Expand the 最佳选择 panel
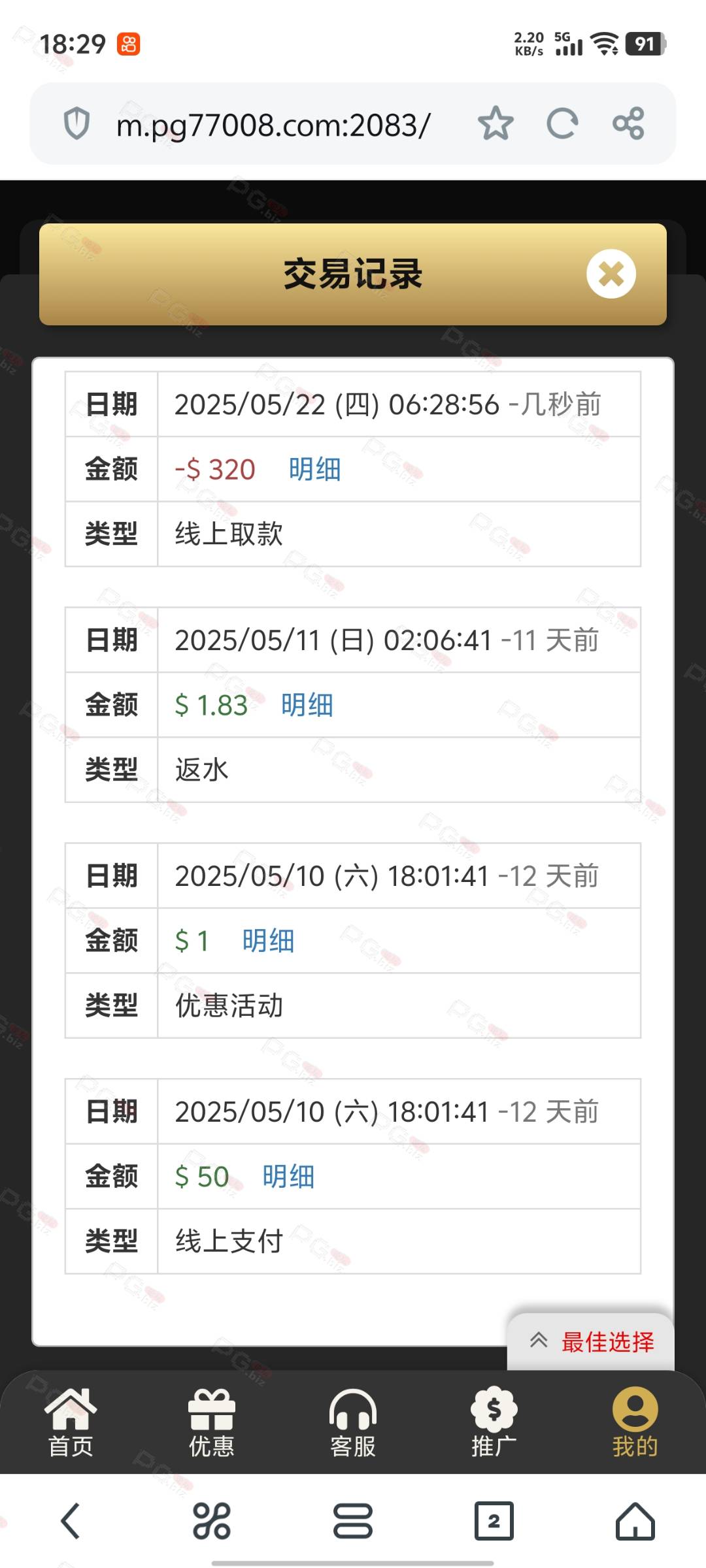The width and height of the screenshot is (706, 1568). point(591,1342)
